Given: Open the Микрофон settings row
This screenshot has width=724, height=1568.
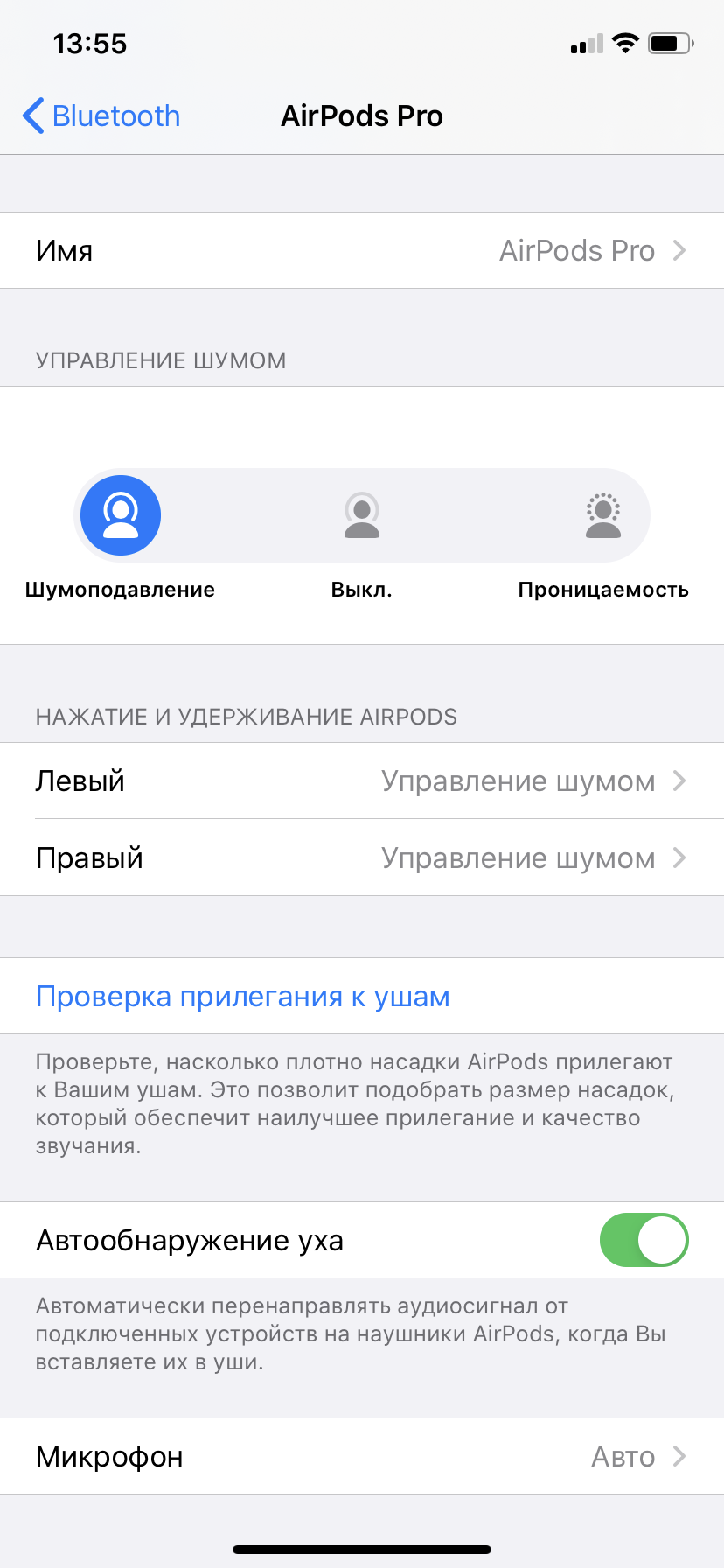Looking at the screenshot, I should coord(362,1457).
